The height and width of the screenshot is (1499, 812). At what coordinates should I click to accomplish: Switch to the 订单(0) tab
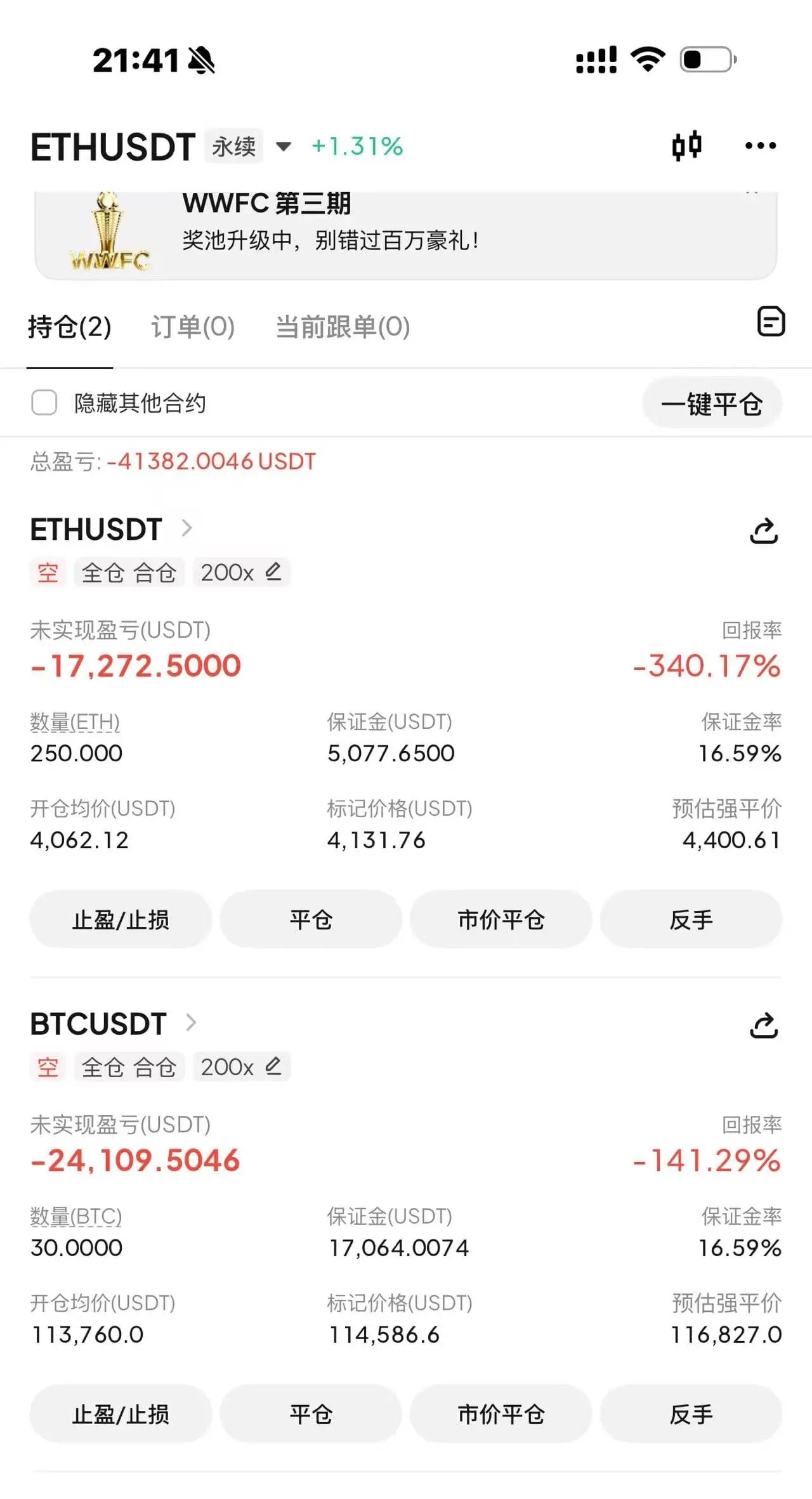[193, 327]
